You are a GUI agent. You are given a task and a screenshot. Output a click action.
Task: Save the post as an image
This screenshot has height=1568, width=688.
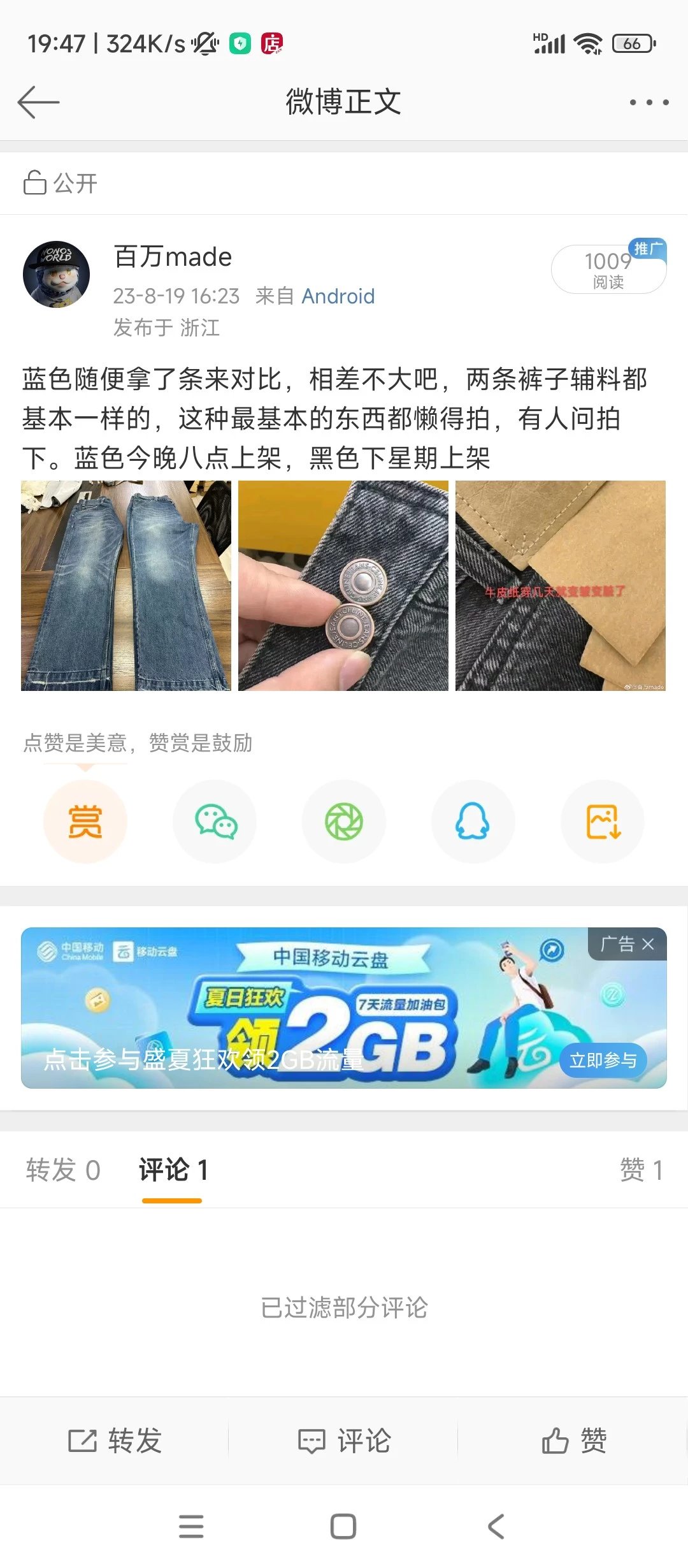click(602, 821)
